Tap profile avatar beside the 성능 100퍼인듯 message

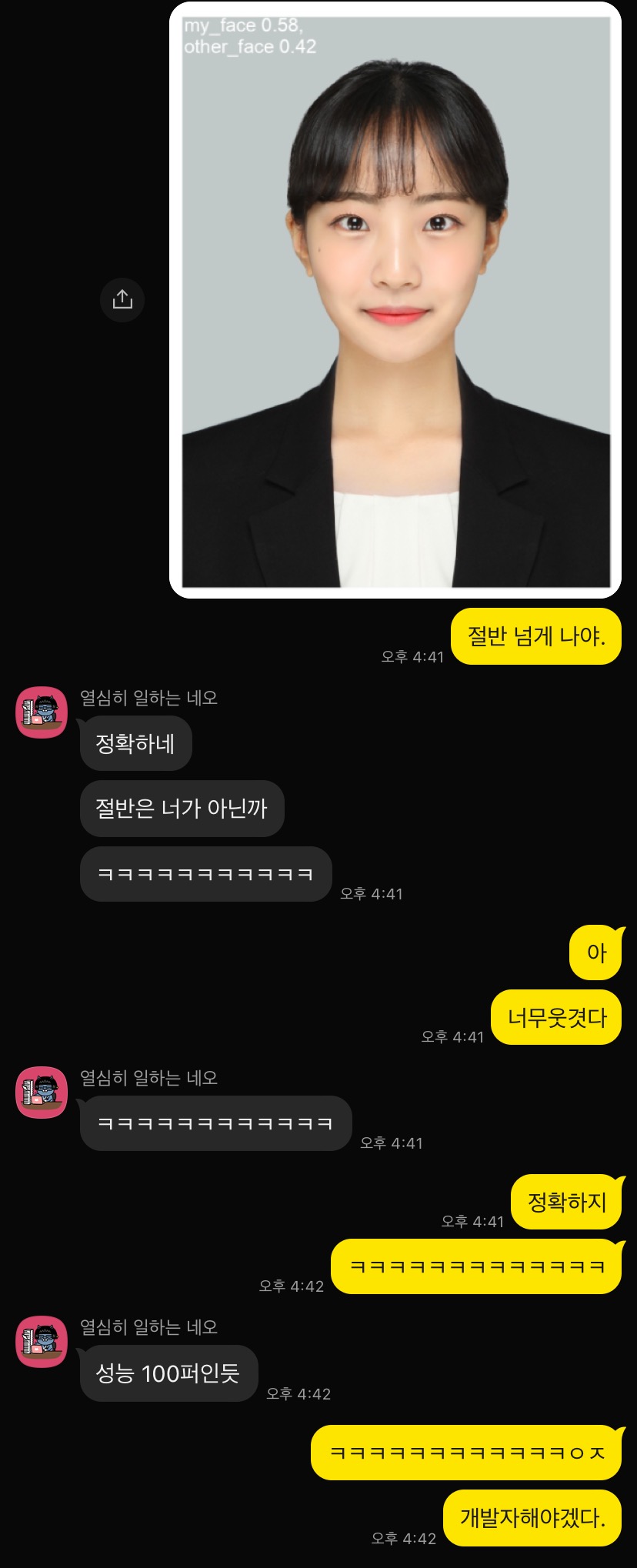(42, 1342)
